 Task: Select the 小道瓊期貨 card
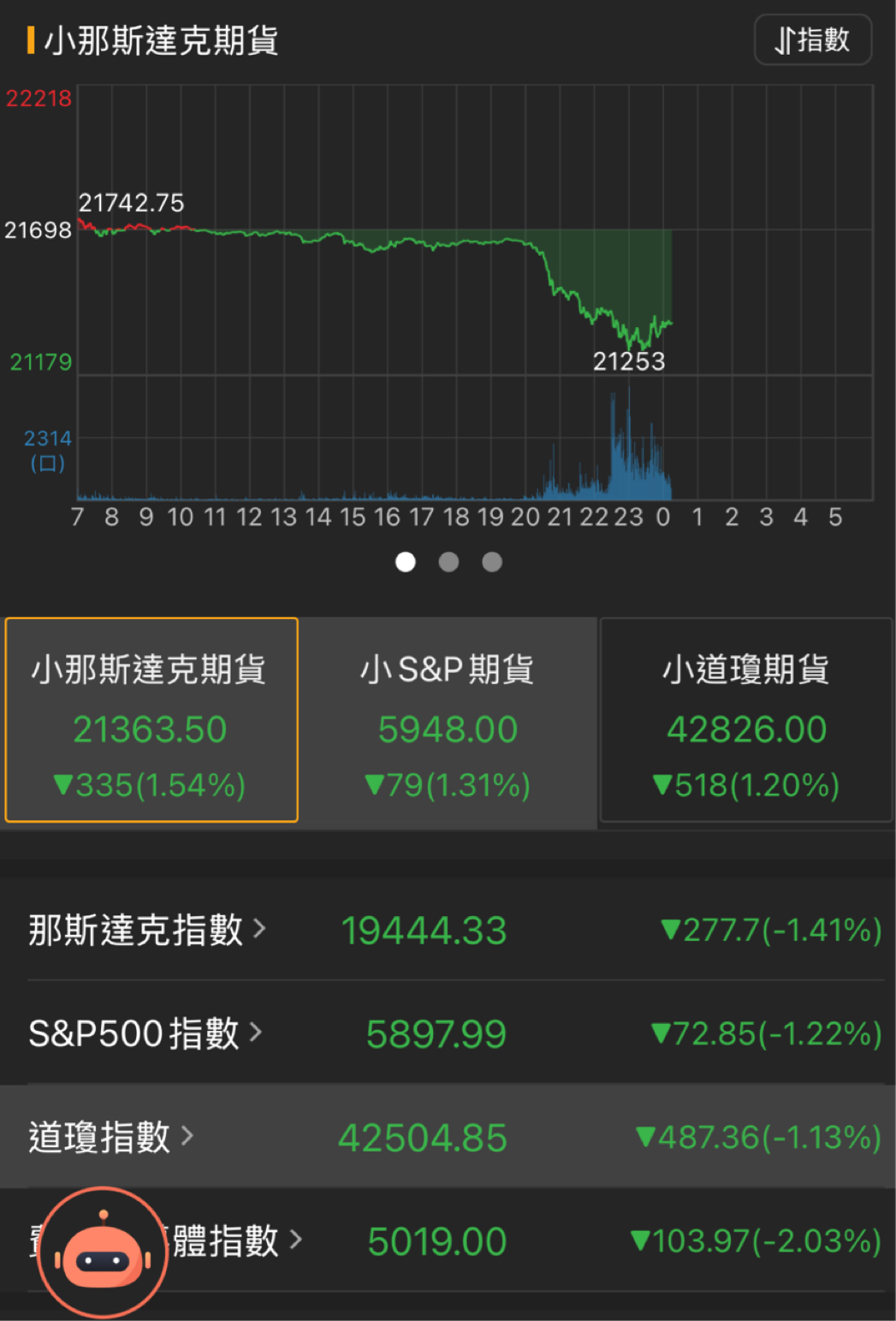[746, 720]
